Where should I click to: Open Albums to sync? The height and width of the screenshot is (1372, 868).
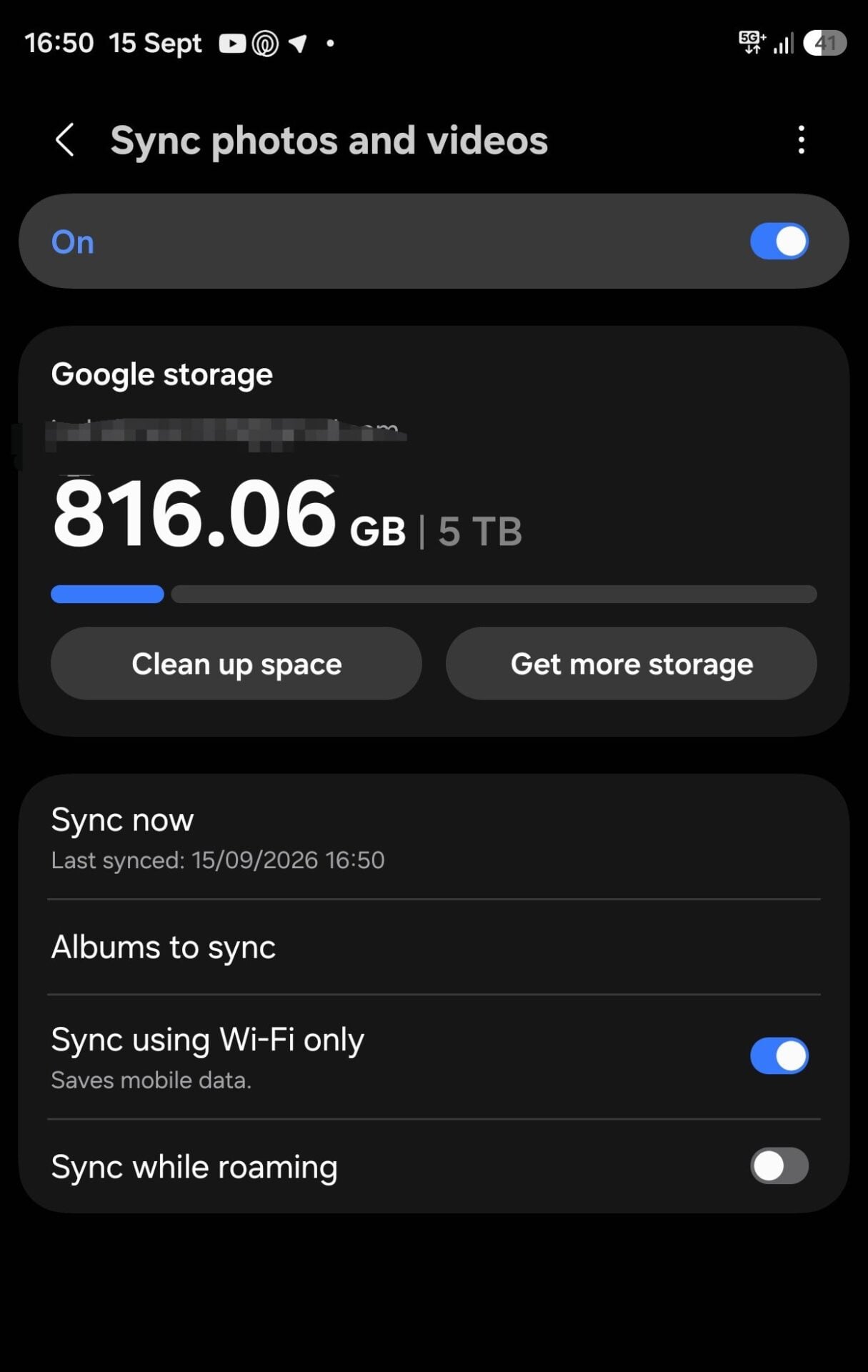pos(434,947)
